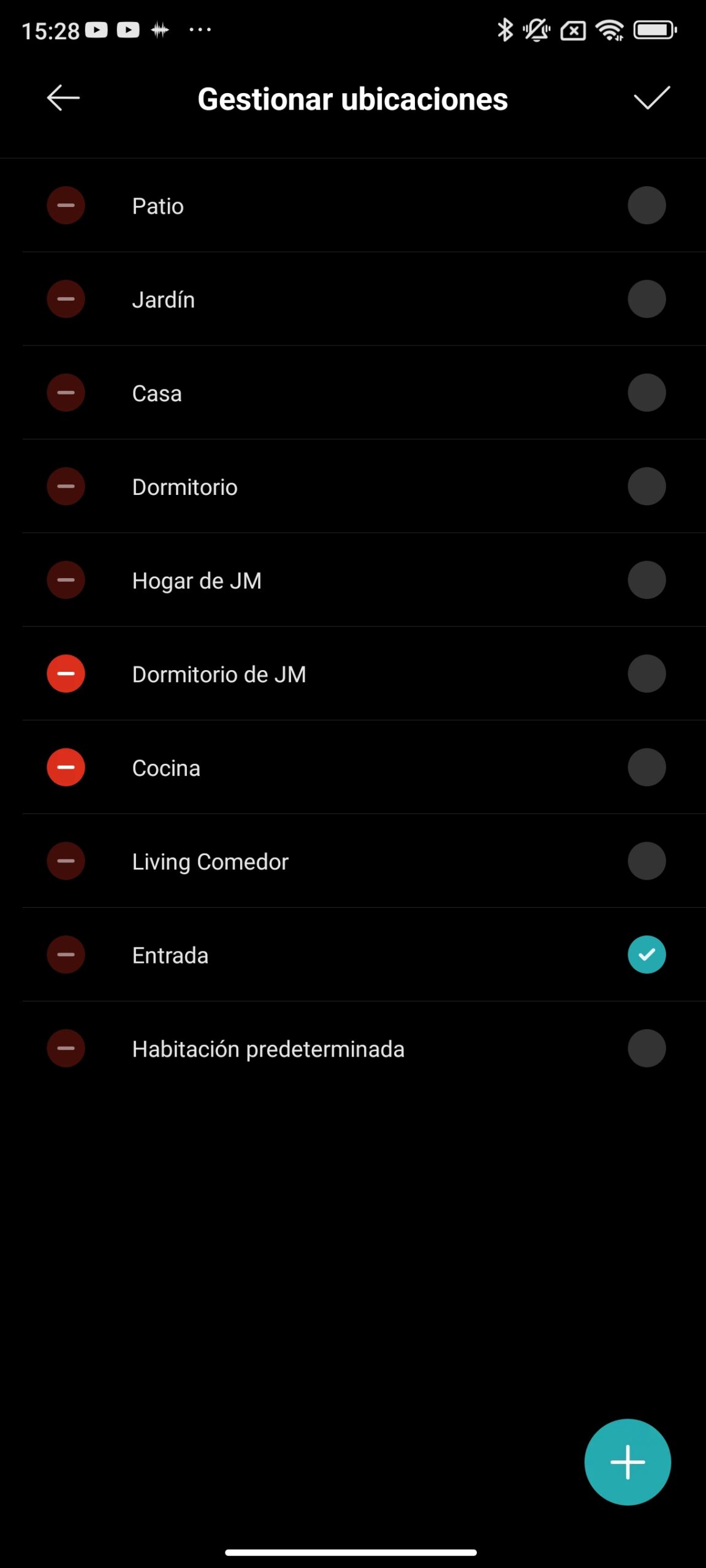Tap the minus icon beside Patio
Image resolution: width=706 pixels, height=1568 pixels.
click(66, 205)
